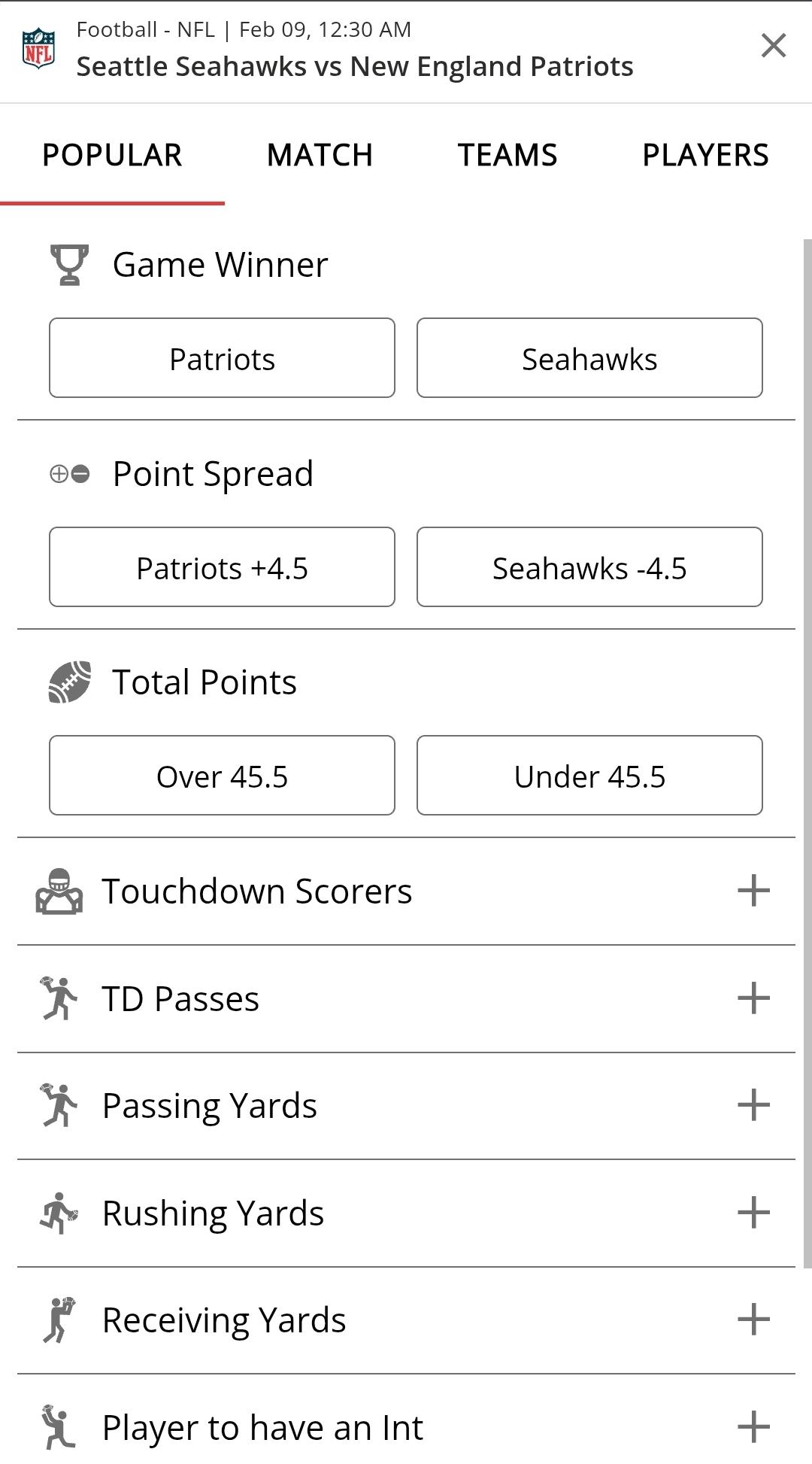Choose Over 45.5 total points
The image size is (812, 1464).
point(222,776)
